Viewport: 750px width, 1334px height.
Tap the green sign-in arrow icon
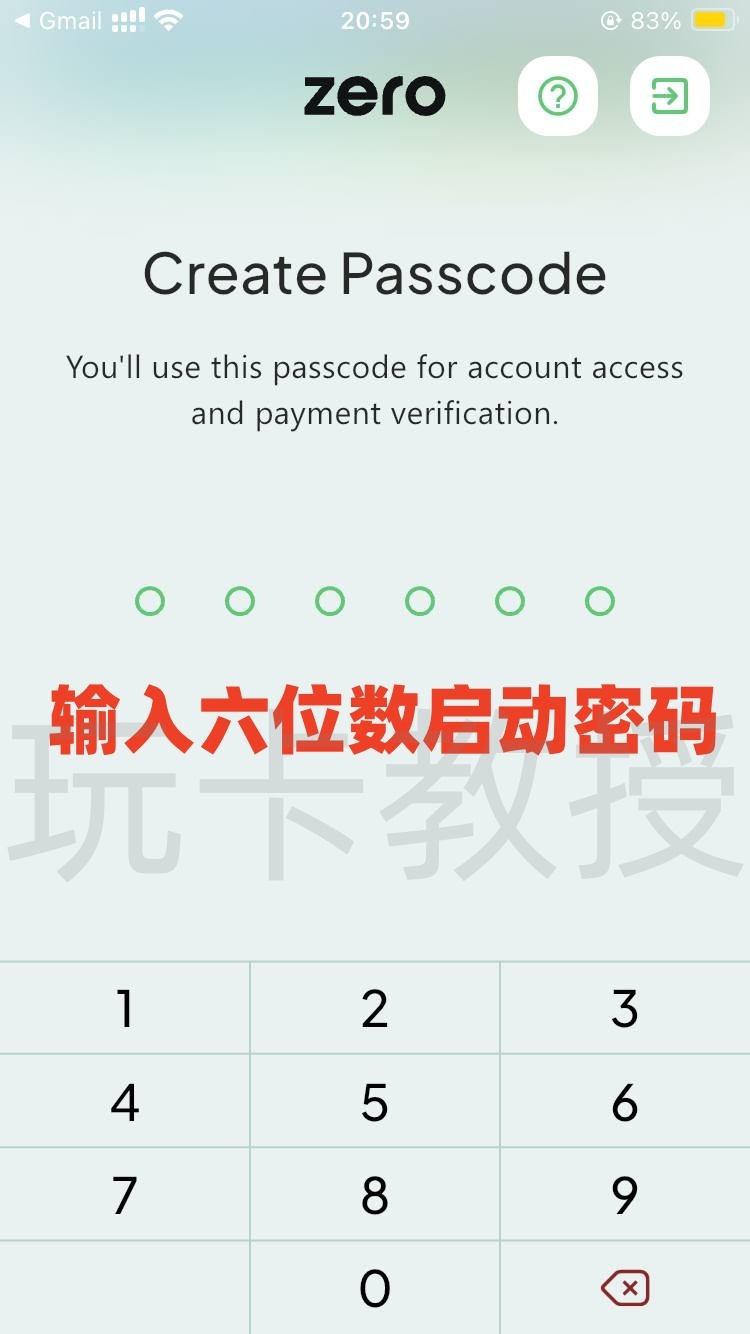[x=668, y=95]
